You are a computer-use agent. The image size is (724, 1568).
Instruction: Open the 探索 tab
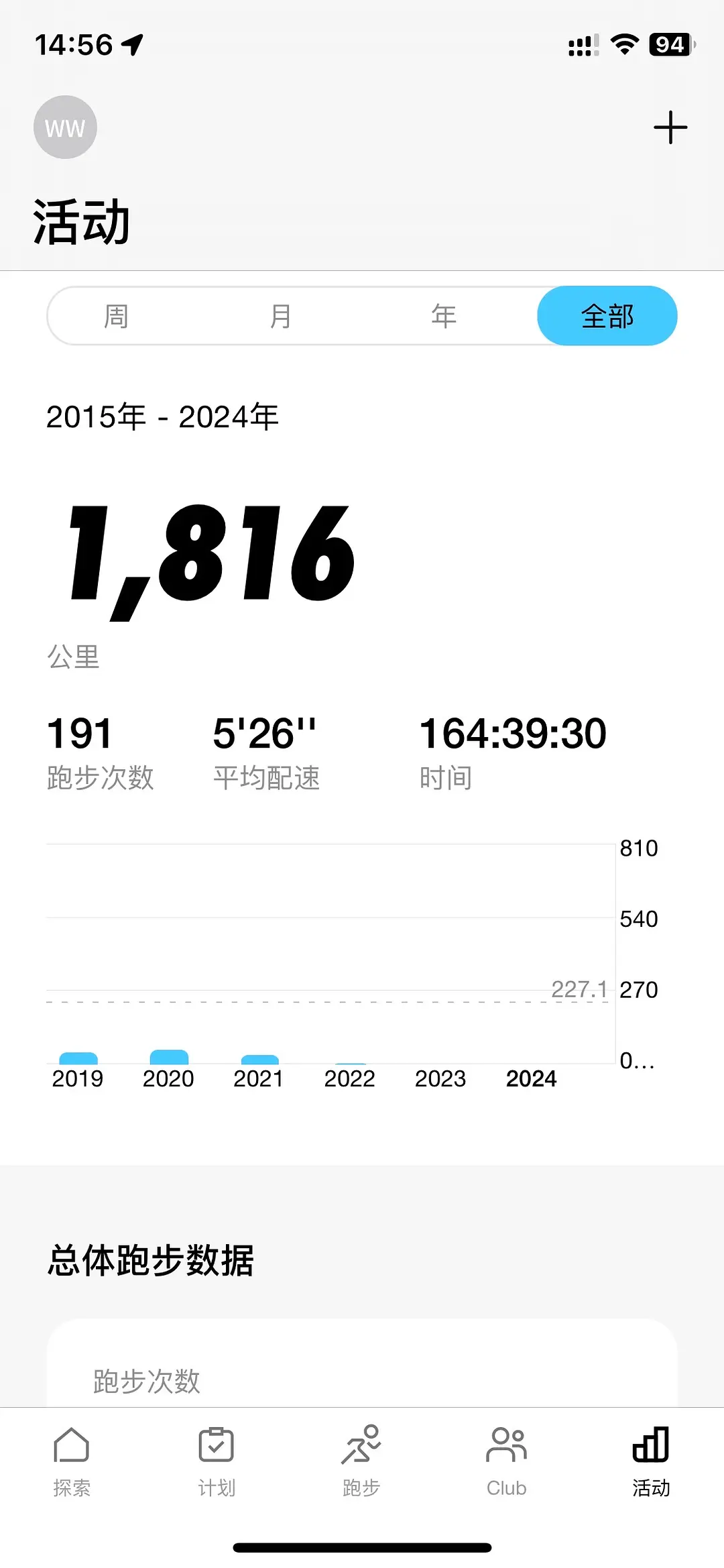tap(72, 1461)
